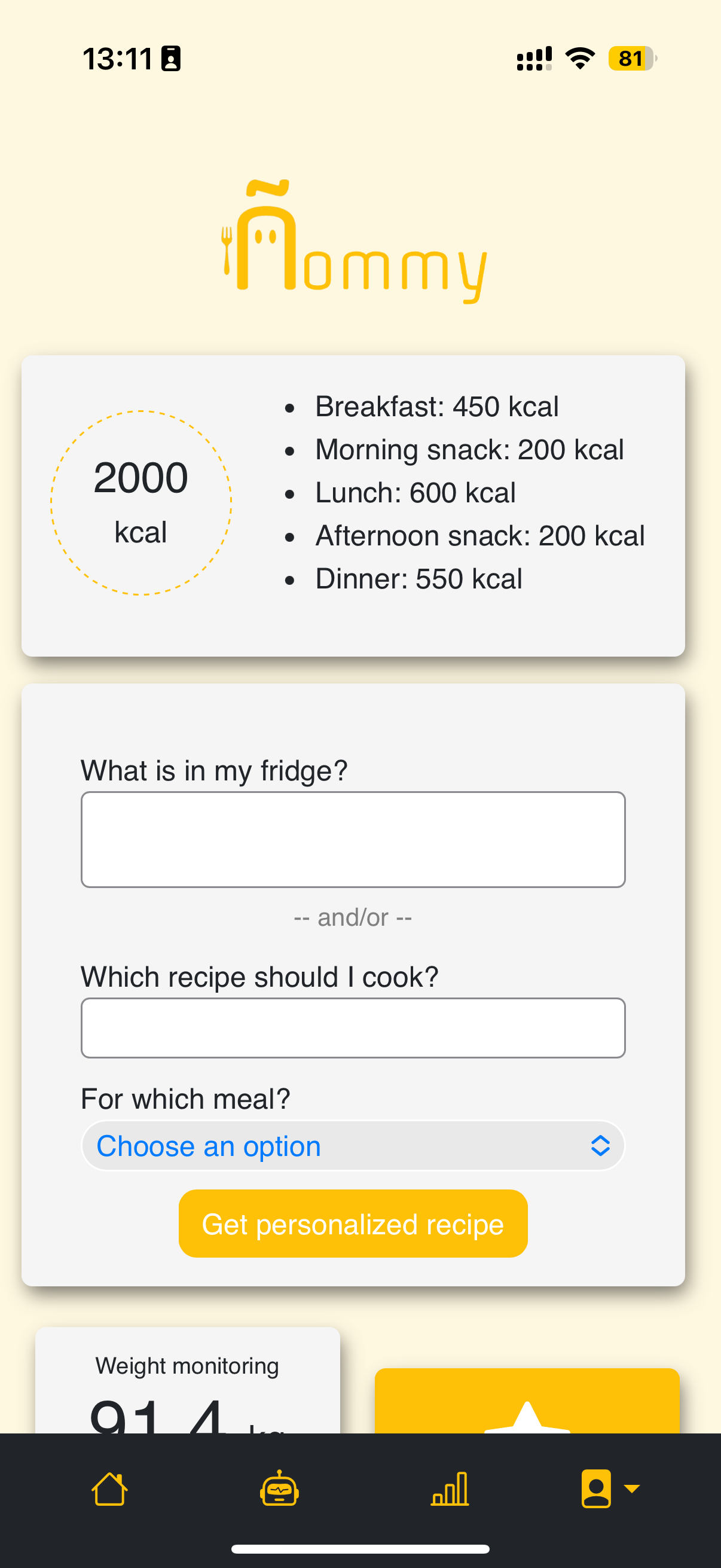Expand the profile account menu
The width and height of the screenshot is (721, 1568).
(610, 1489)
